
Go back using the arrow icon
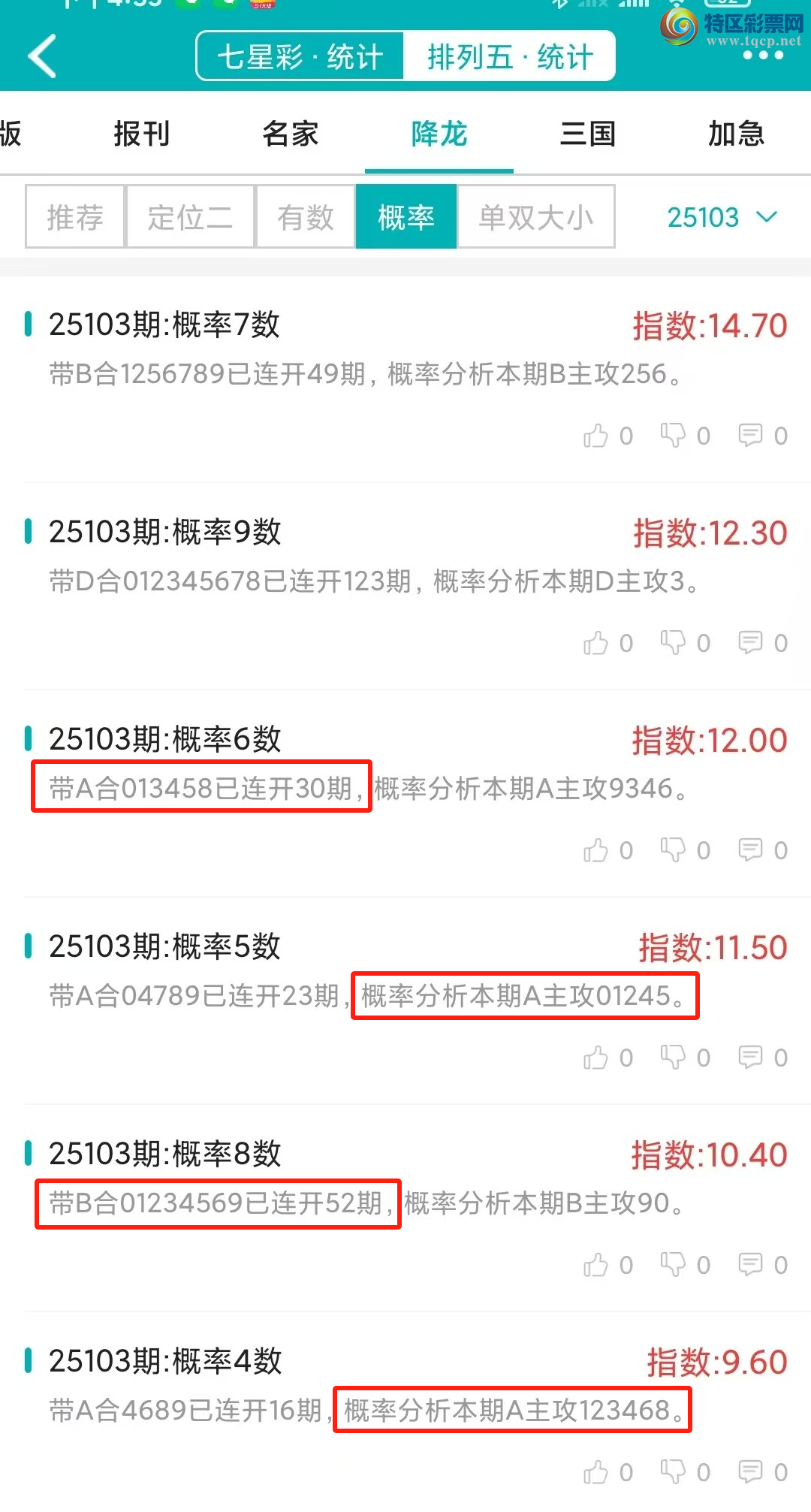[43, 56]
